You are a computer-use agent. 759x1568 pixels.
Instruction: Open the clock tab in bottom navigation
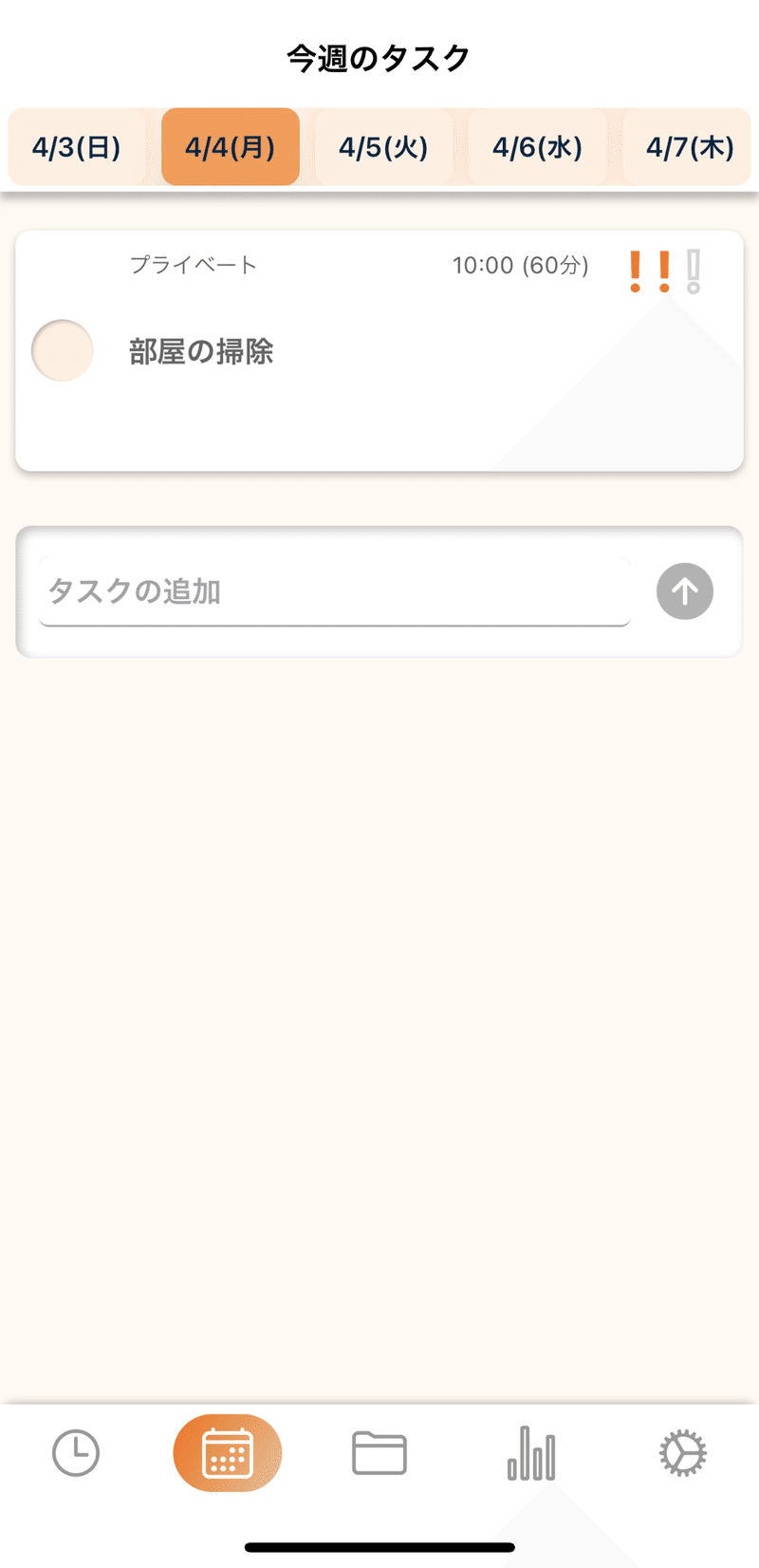(76, 1453)
